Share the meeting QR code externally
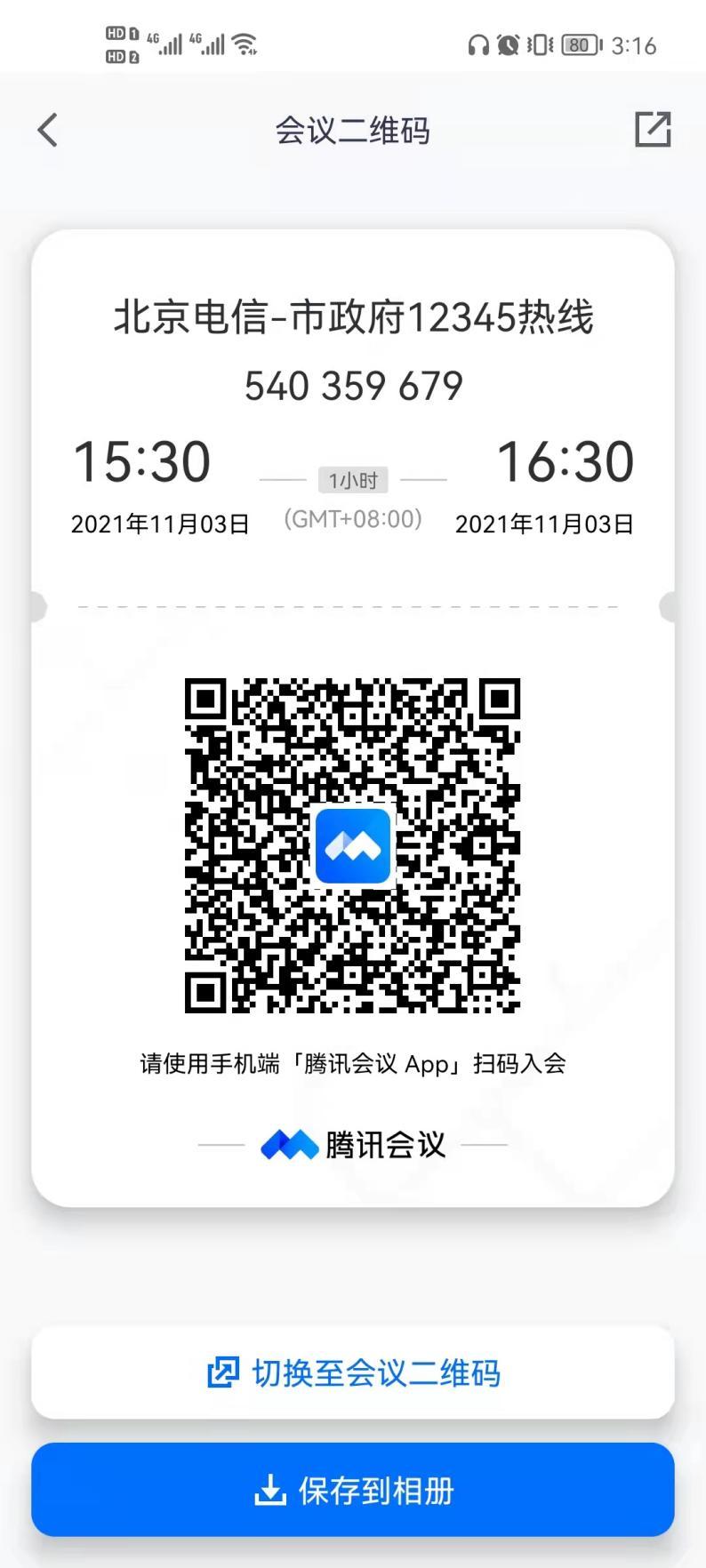Viewport: 706px width, 1568px height. coord(653,130)
